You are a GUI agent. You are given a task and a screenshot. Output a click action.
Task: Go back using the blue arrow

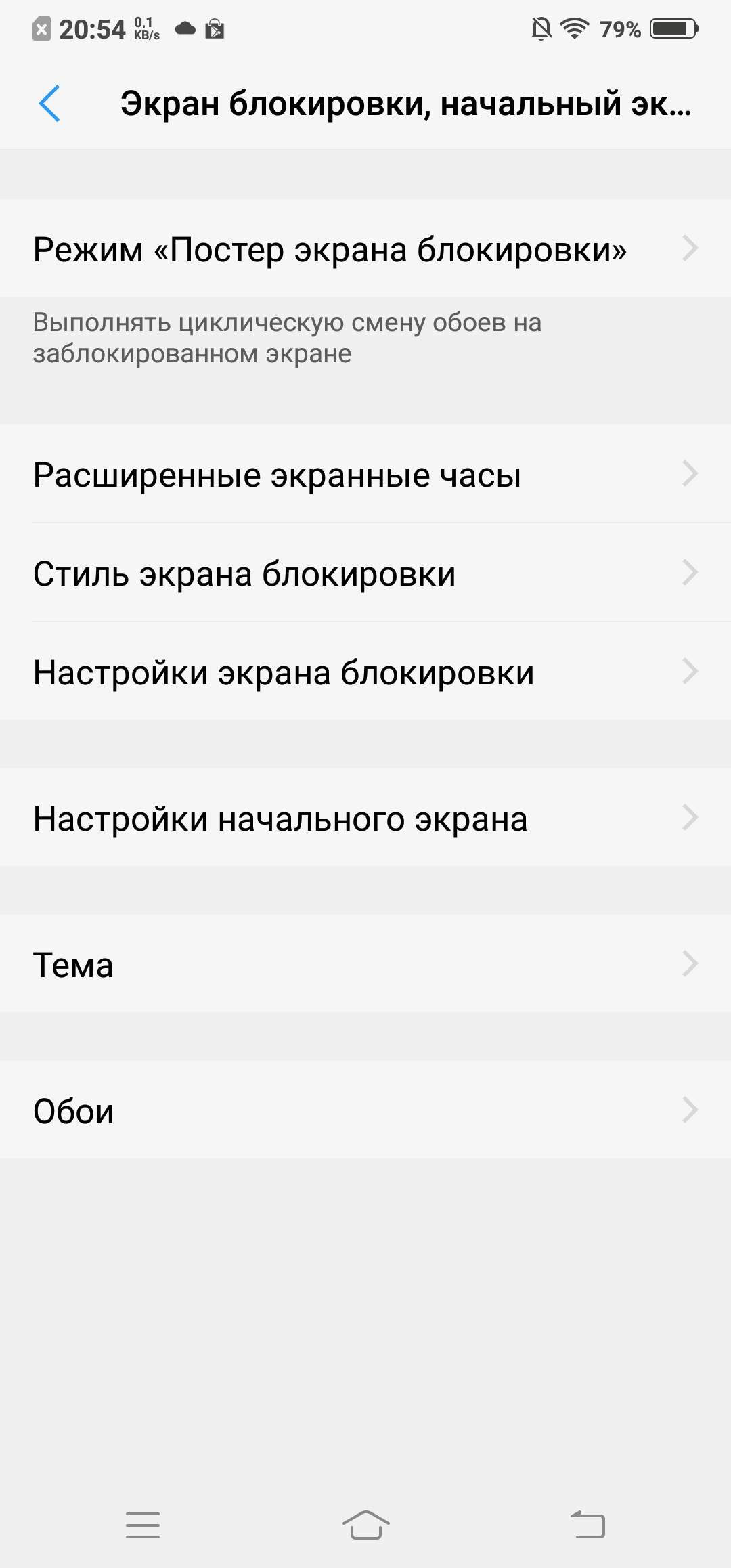49,104
